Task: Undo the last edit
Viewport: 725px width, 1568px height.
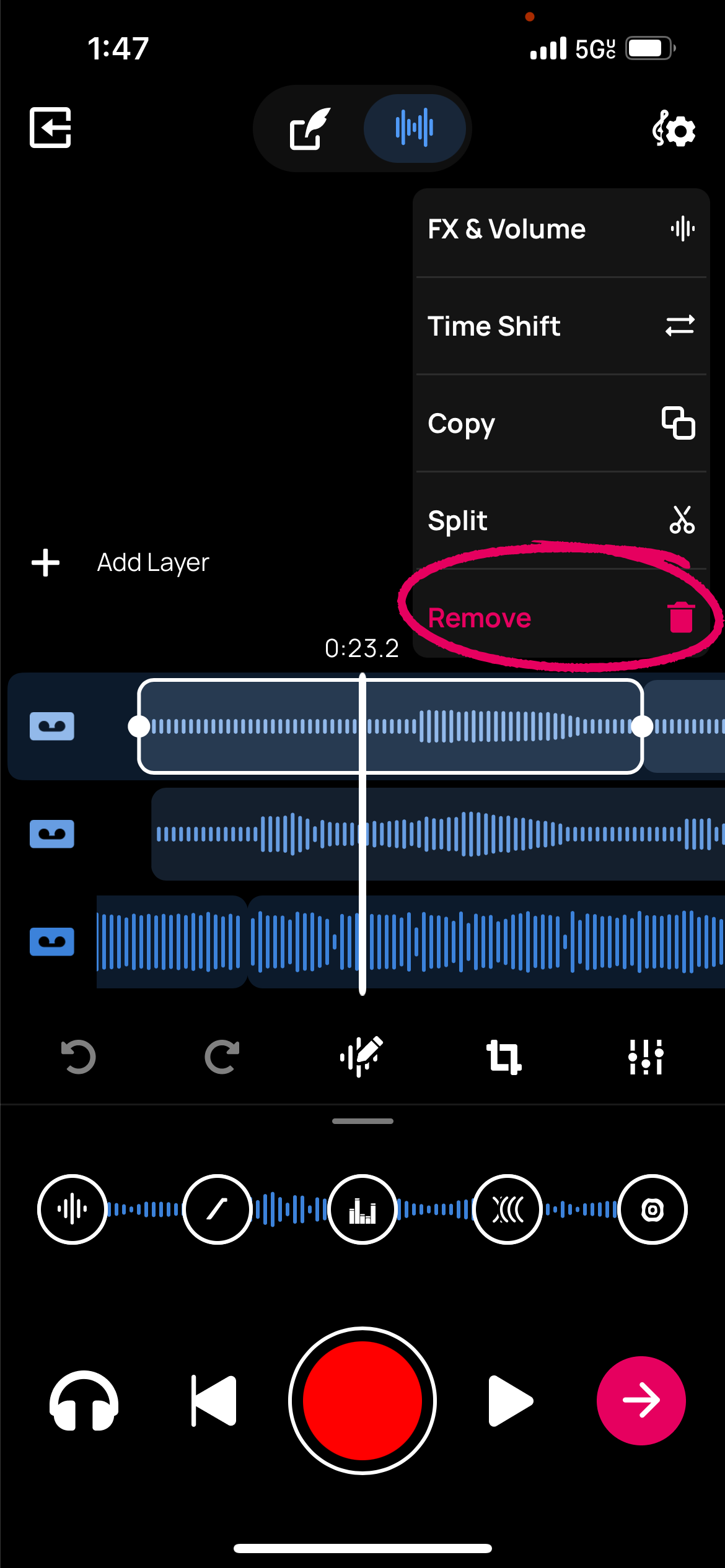Action: 78,1057
